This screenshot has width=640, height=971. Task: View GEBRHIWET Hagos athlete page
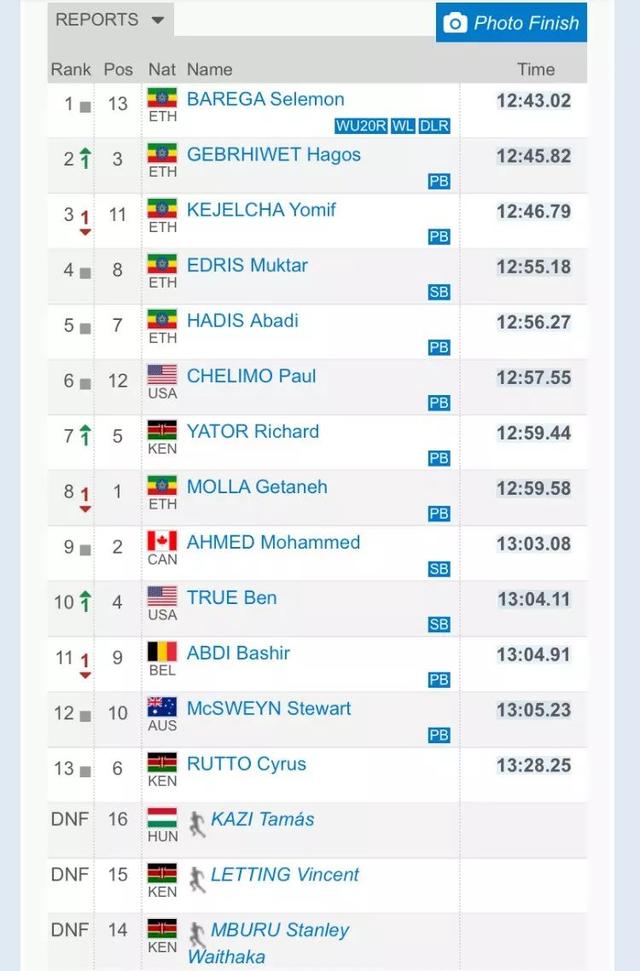[x=273, y=155]
